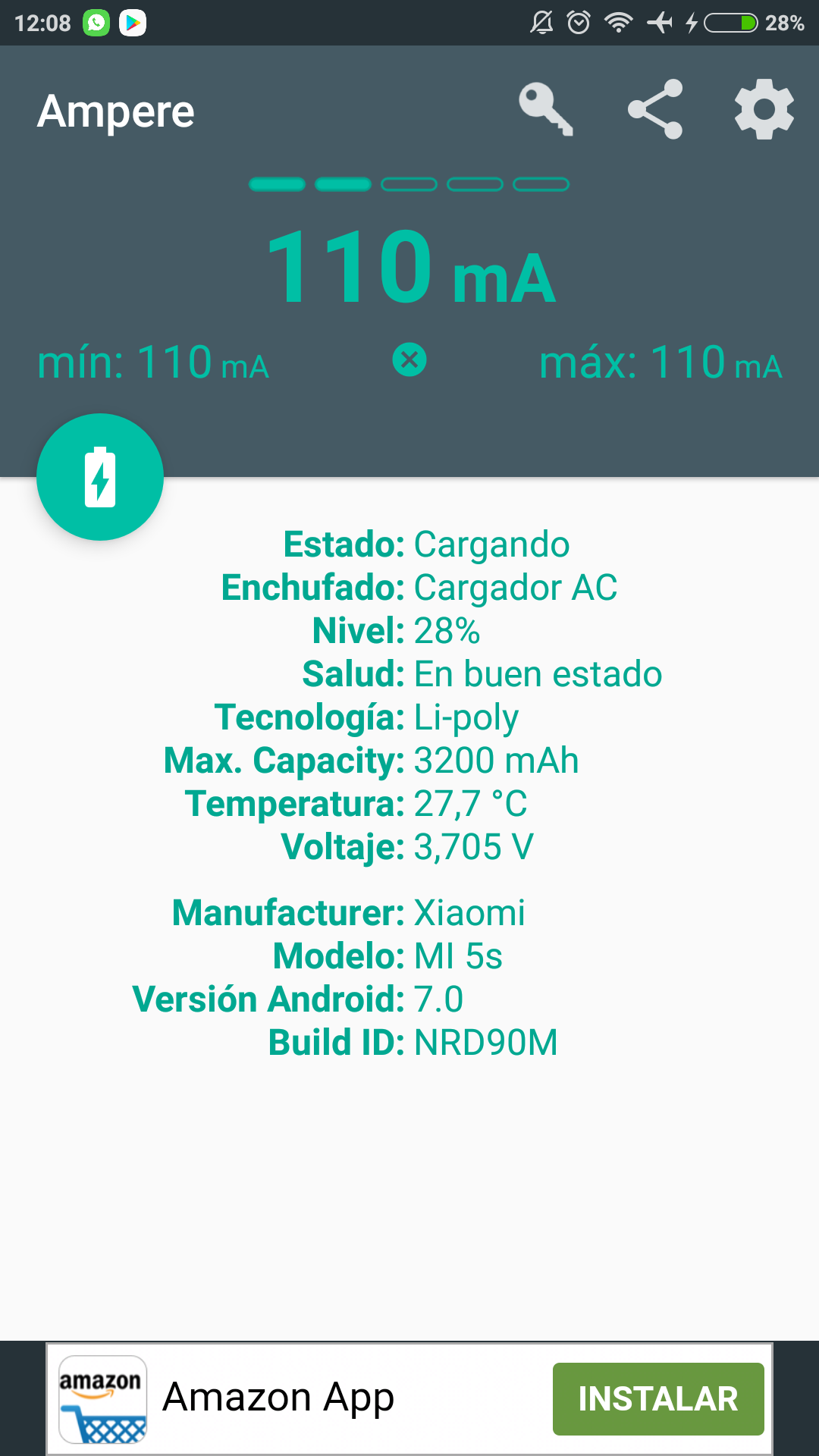Reset the min and max values
Screen dimensions: 819x1456
[x=409, y=359]
